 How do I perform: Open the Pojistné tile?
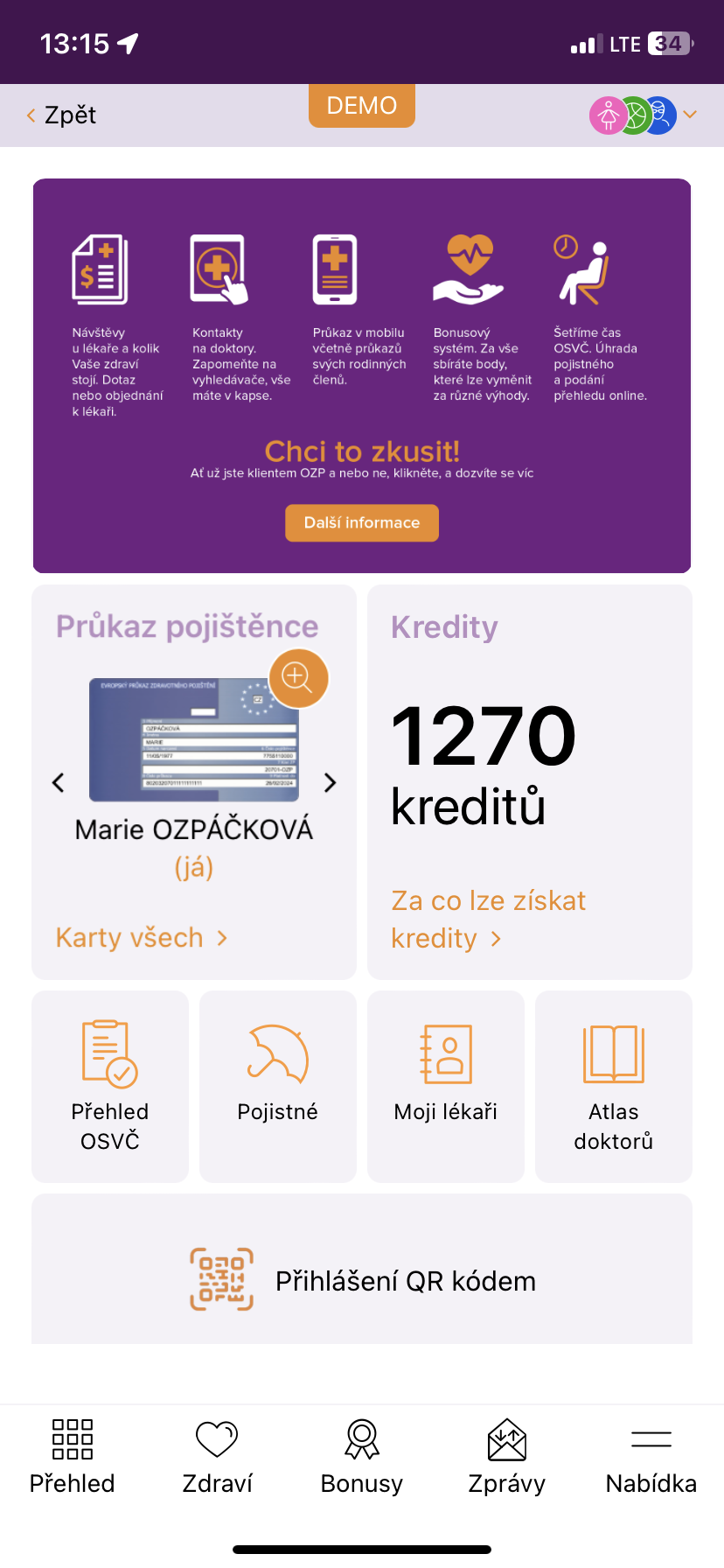coord(278,1086)
